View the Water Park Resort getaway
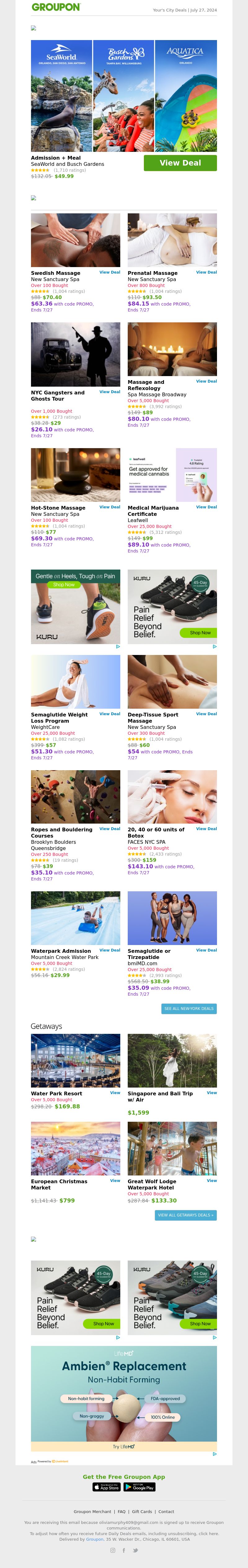This screenshot has width=248, height=1568. click(115, 1093)
